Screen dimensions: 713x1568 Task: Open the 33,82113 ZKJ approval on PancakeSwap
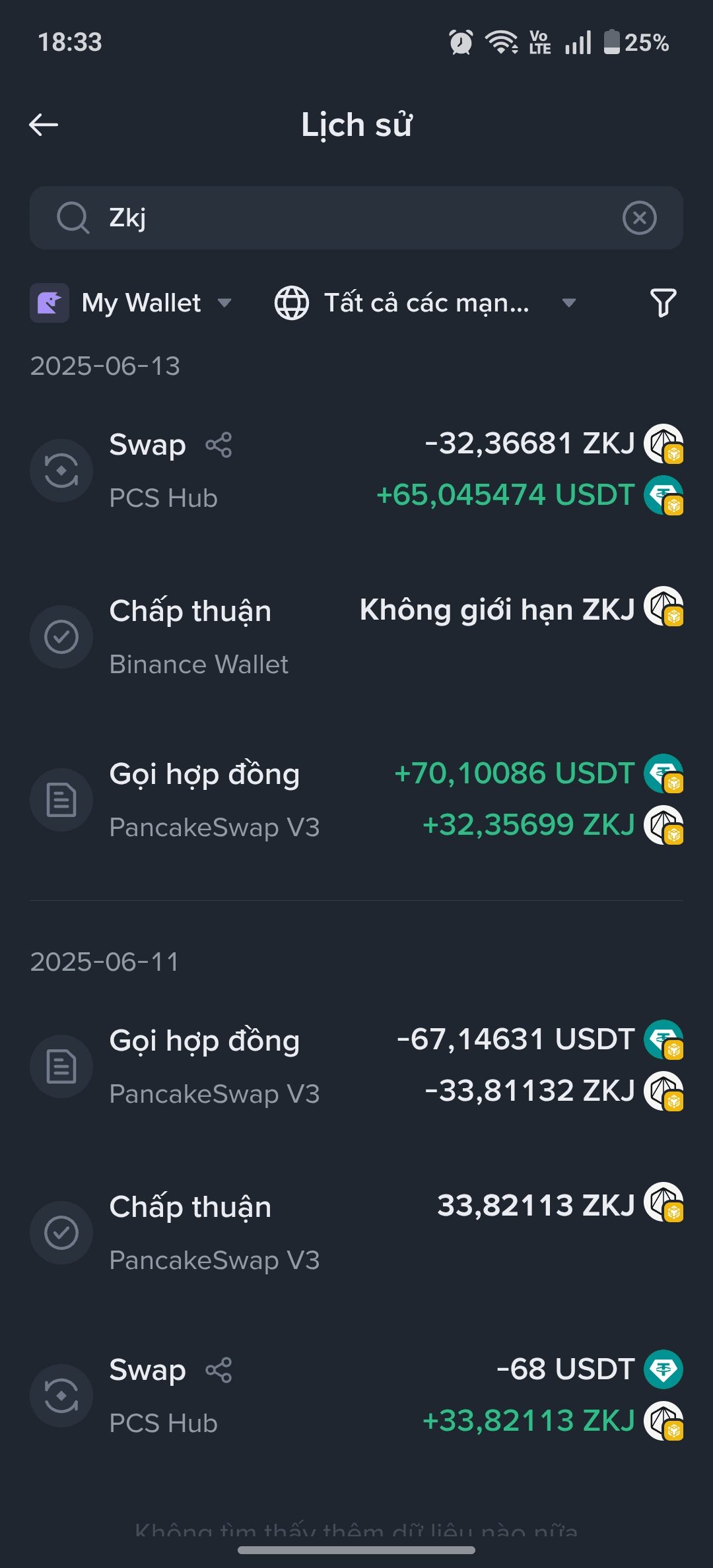pos(356,1232)
